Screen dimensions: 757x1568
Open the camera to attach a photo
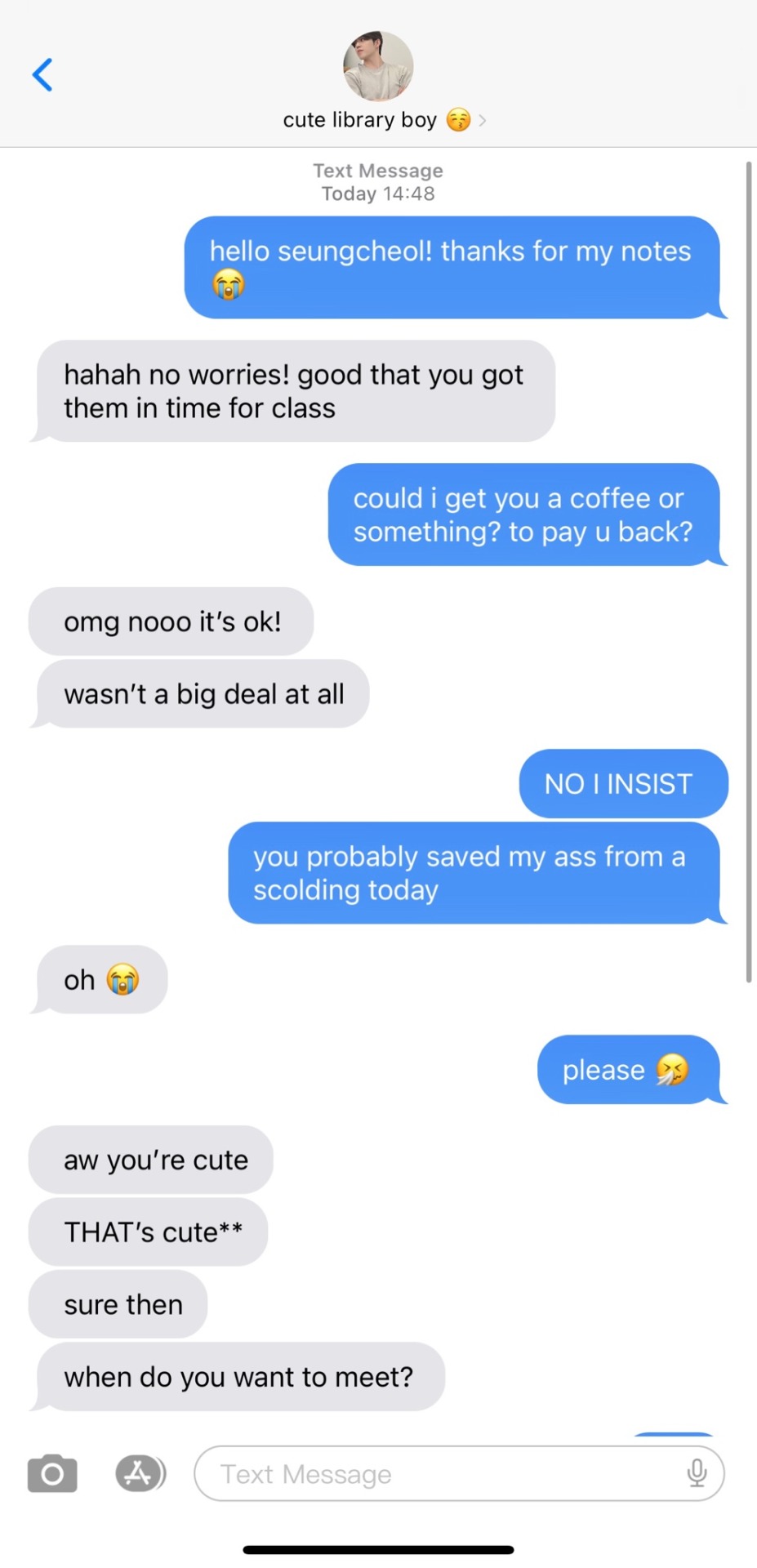[x=52, y=1473]
